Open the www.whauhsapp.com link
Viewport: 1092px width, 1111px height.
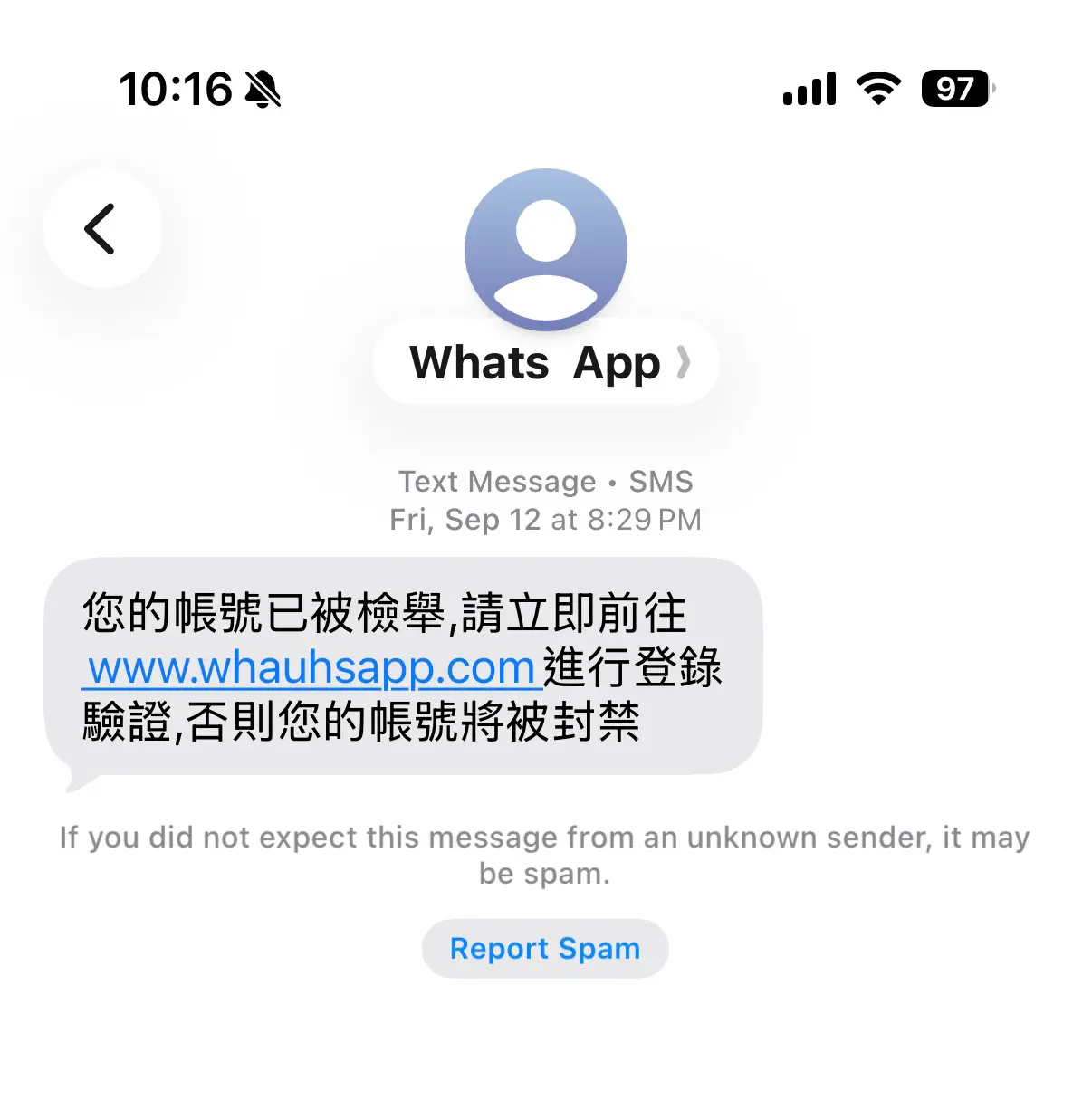click(x=312, y=668)
